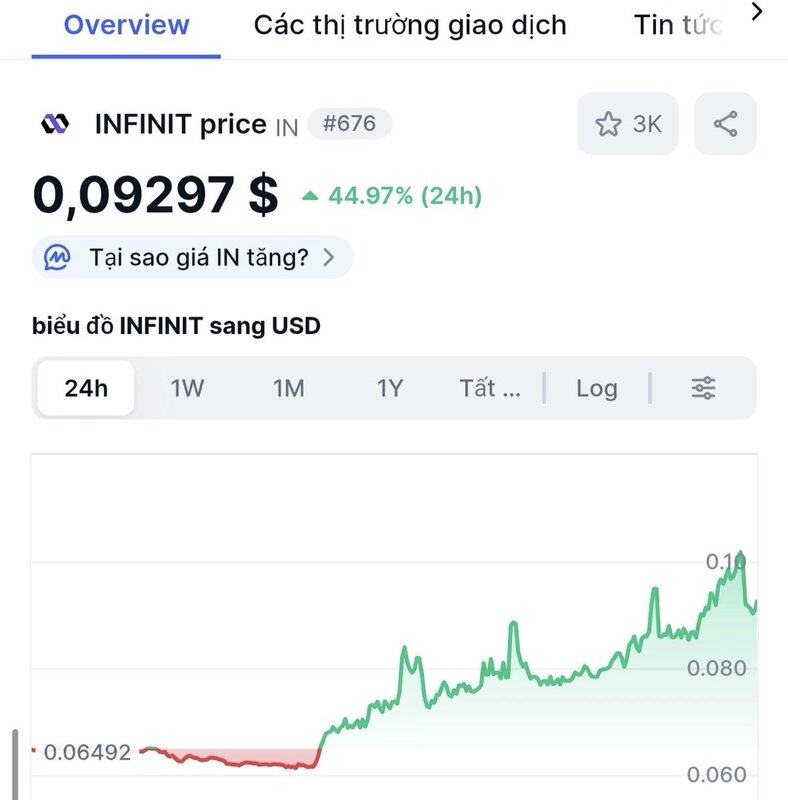Open the Các thị trường giao dịch tab
The height and width of the screenshot is (800, 788).
coord(410,25)
